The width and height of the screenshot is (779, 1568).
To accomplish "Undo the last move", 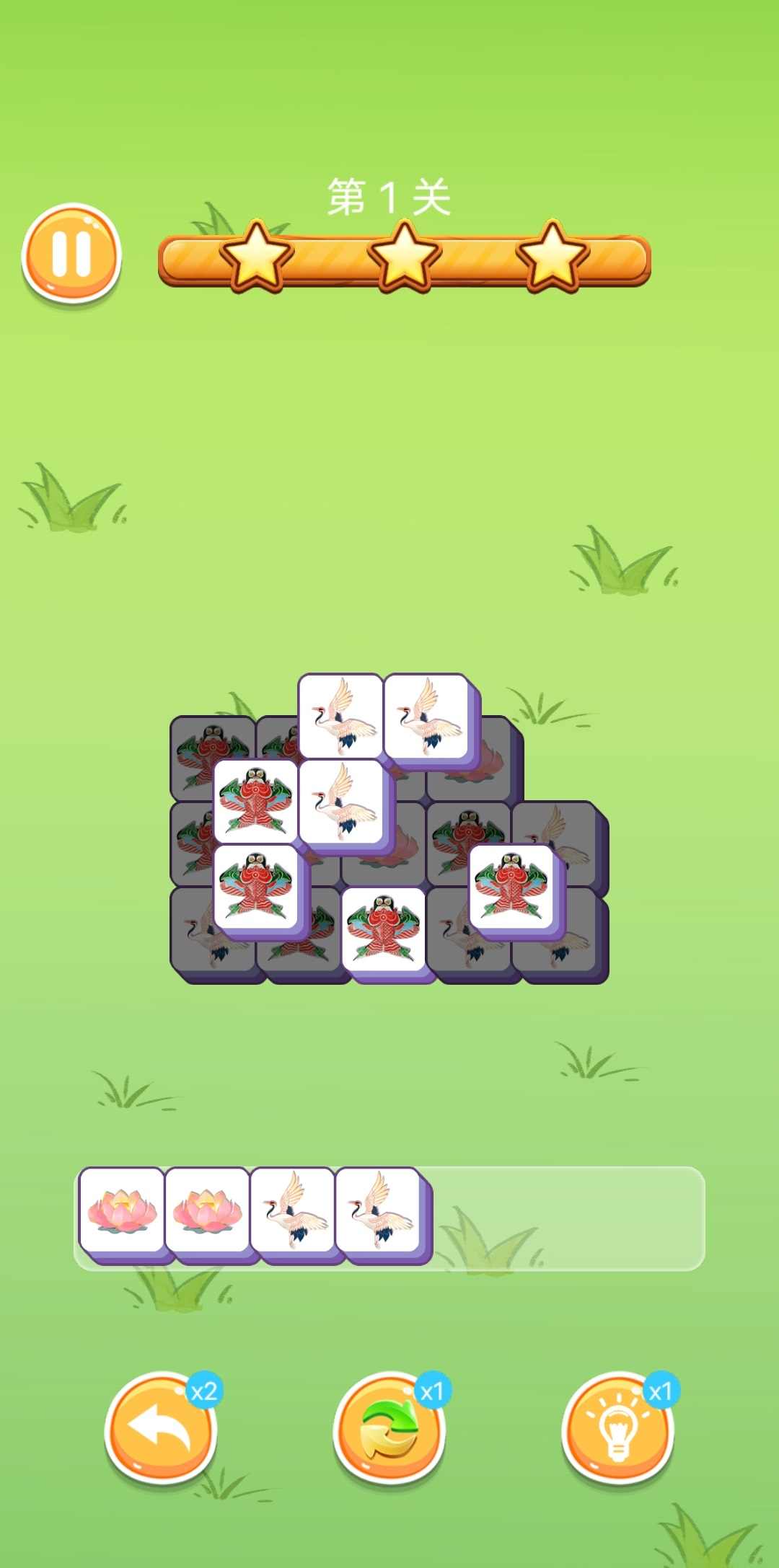I will coord(160,1428).
